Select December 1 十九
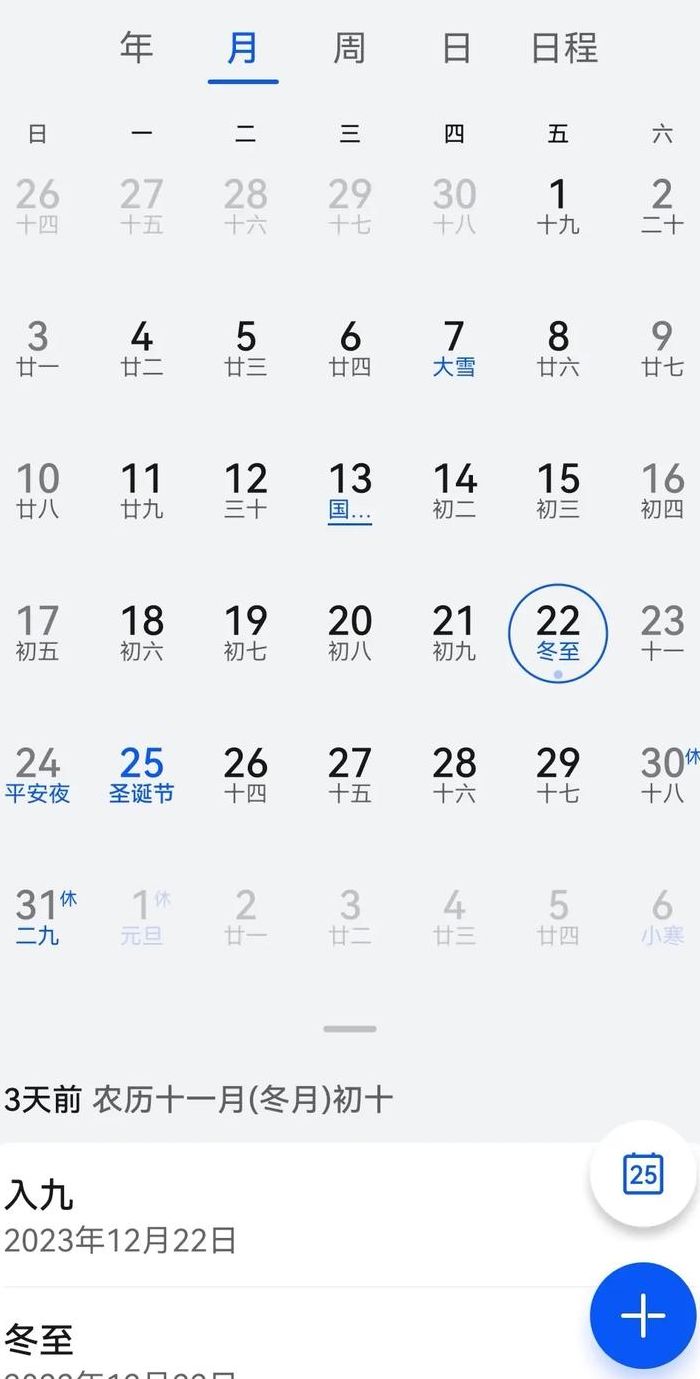The width and height of the screenshot is (700, 1379). click(558, 206)
